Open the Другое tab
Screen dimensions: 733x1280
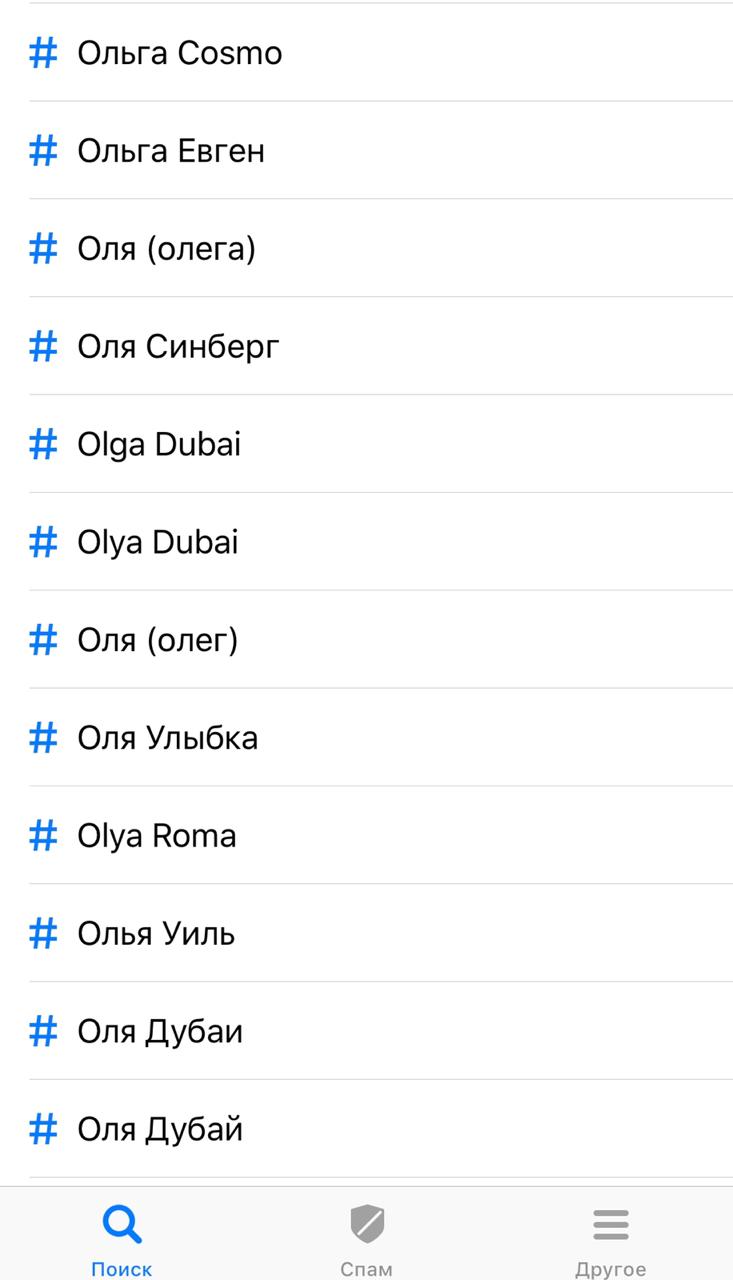click(610, 1240)
